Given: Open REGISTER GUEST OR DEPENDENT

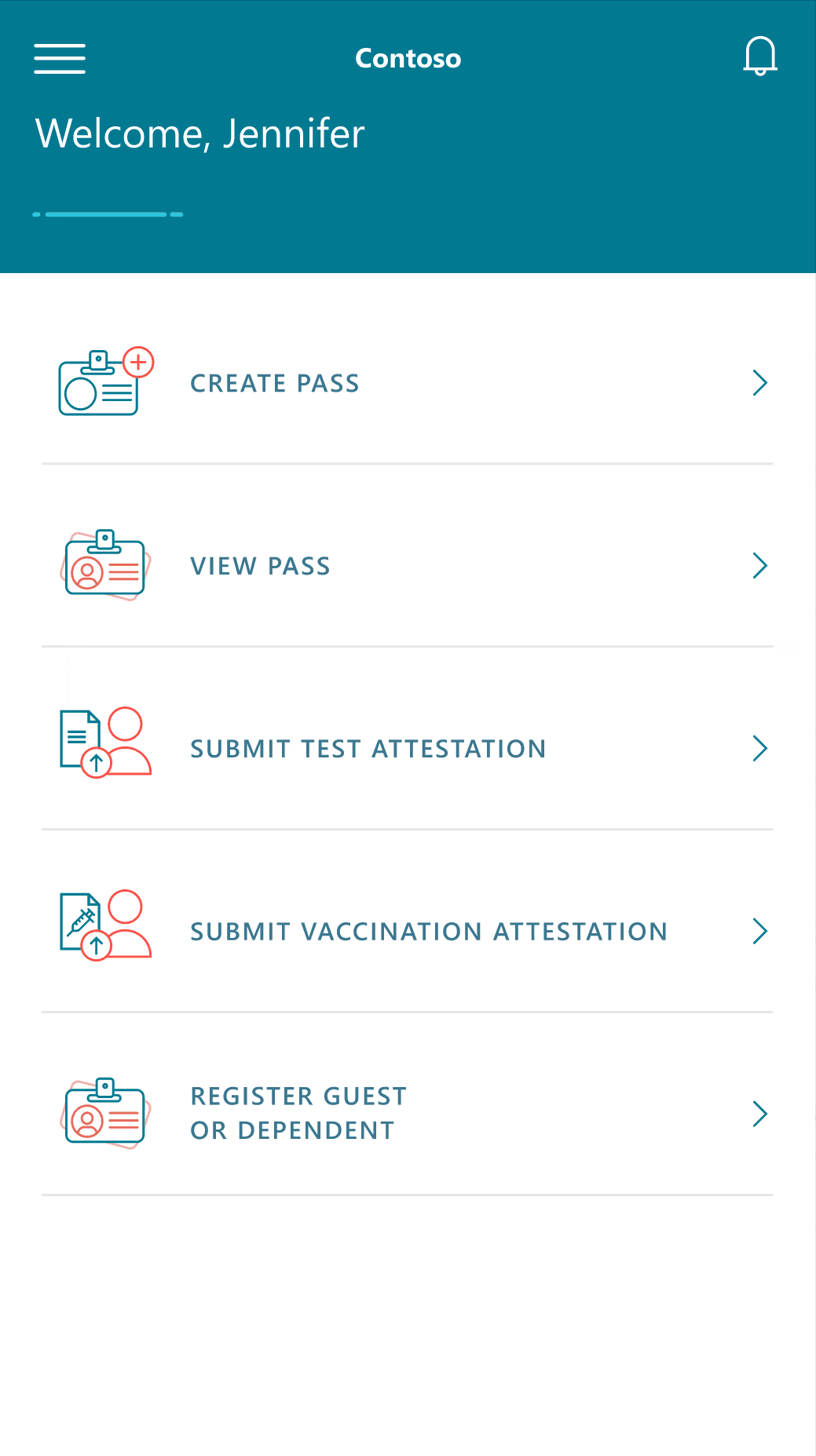Looking at the screenshot, I should point(298,1112).
